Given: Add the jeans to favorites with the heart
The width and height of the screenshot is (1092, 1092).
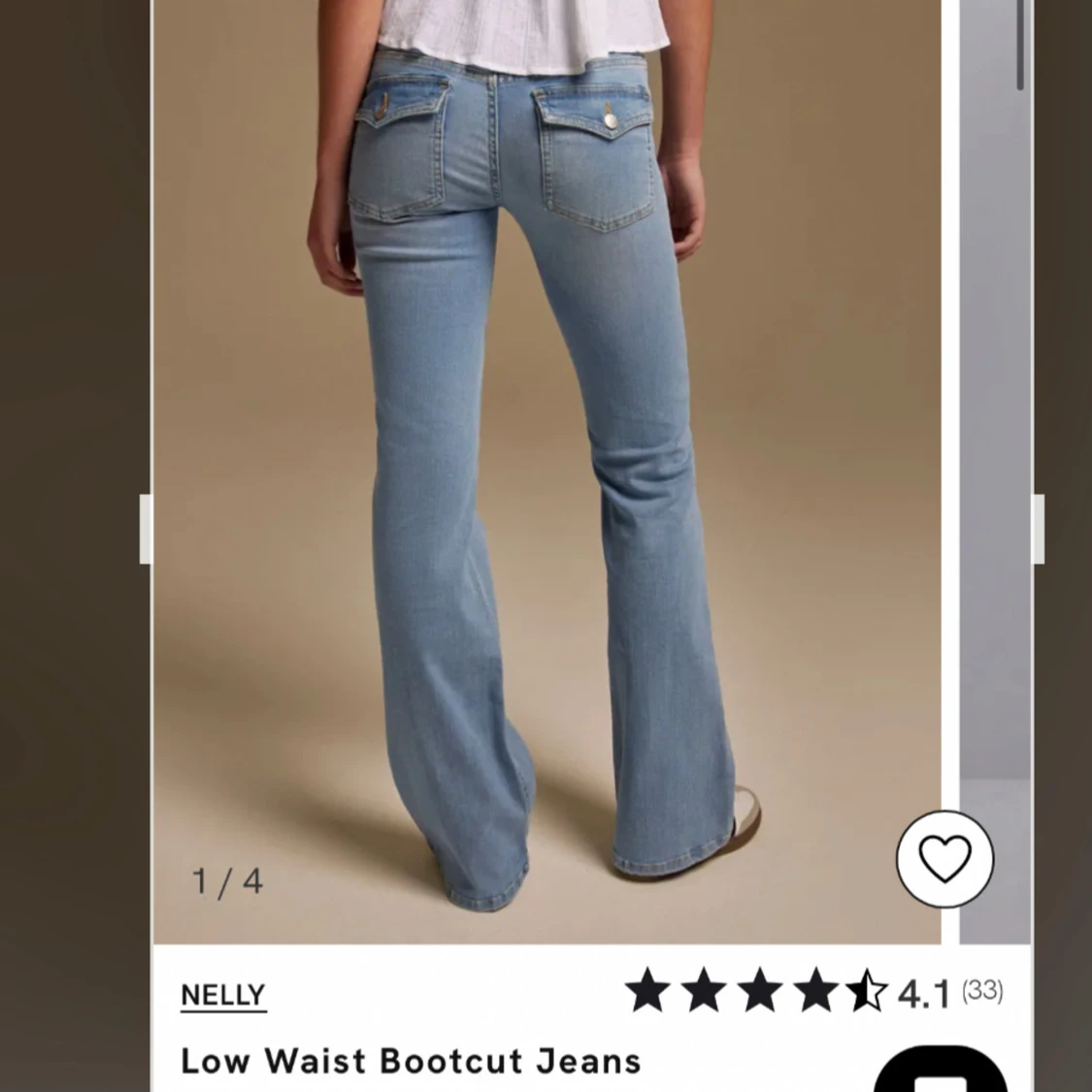Looking at the screenshot, I should pos(944,859).
